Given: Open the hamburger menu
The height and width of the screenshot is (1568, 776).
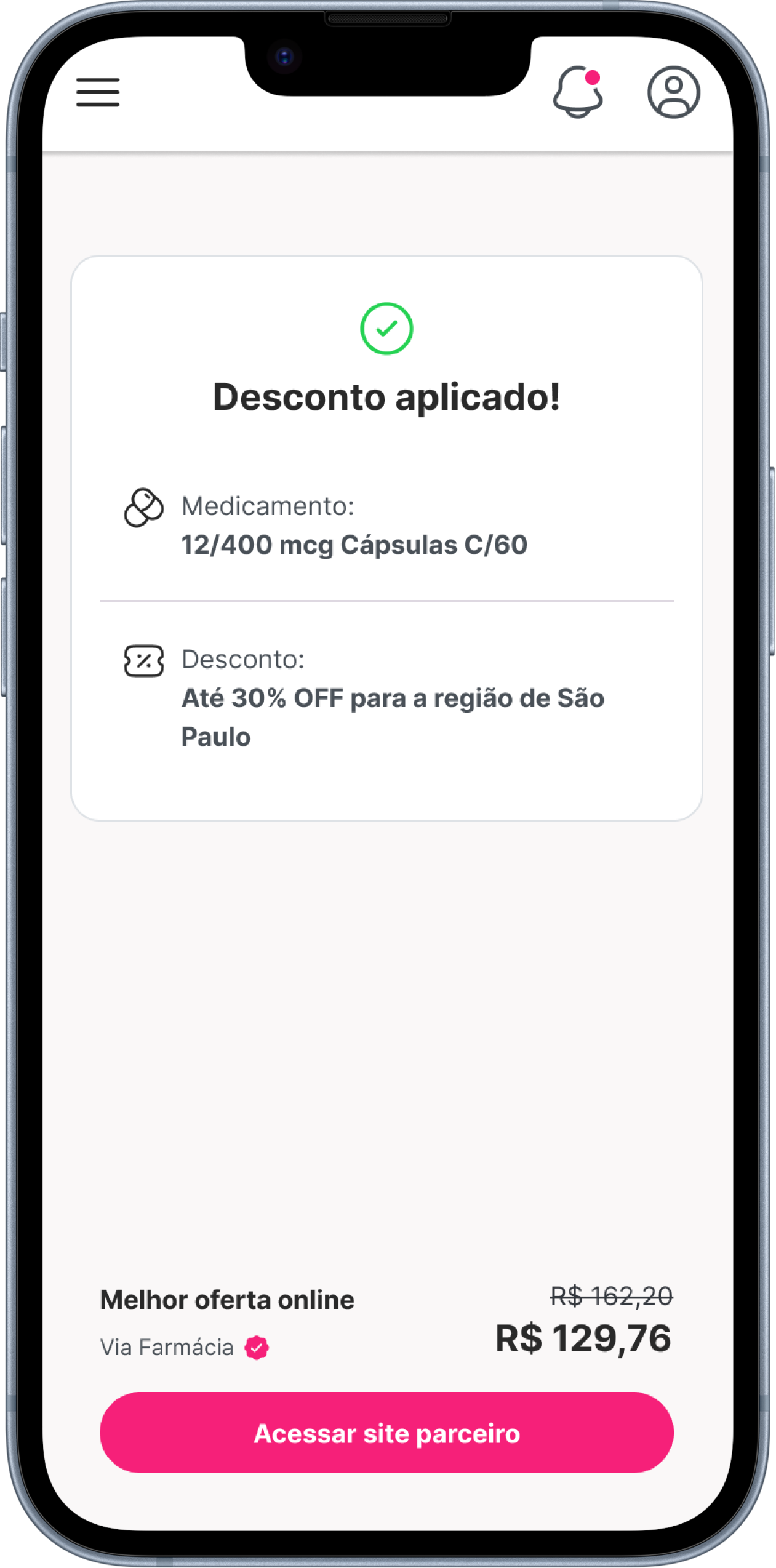Looking at the screenshot, I should [x=97, y=92].
